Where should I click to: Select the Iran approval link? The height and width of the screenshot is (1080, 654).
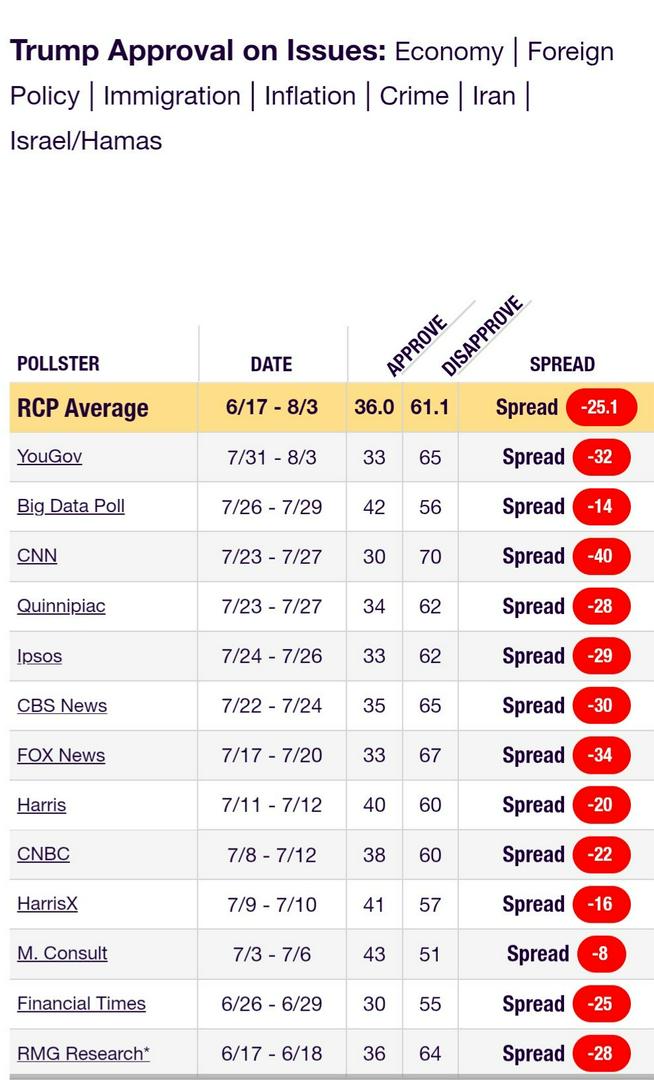(x=494, y=96)
